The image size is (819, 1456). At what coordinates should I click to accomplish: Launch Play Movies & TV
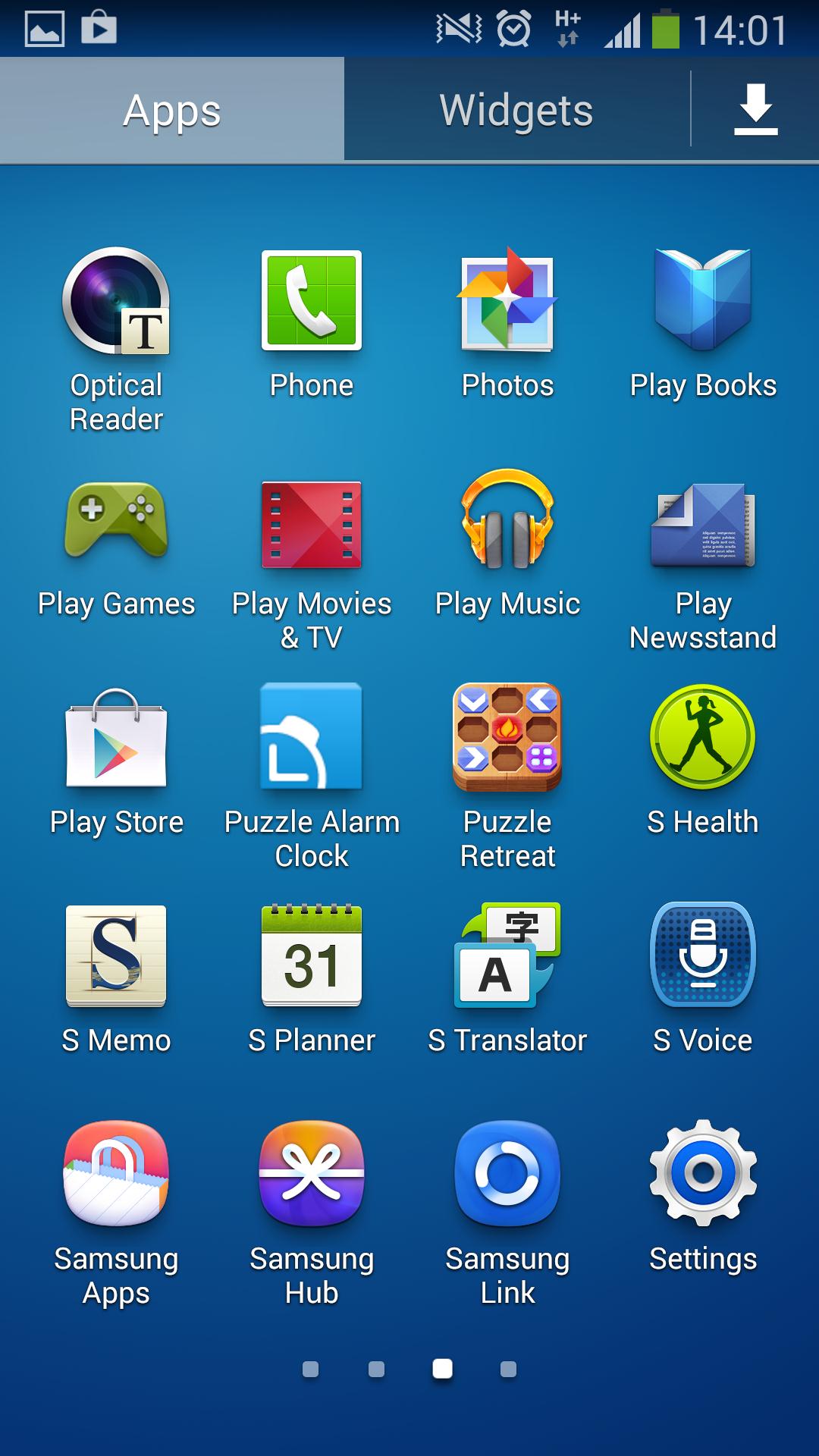[x=312, y=525]
